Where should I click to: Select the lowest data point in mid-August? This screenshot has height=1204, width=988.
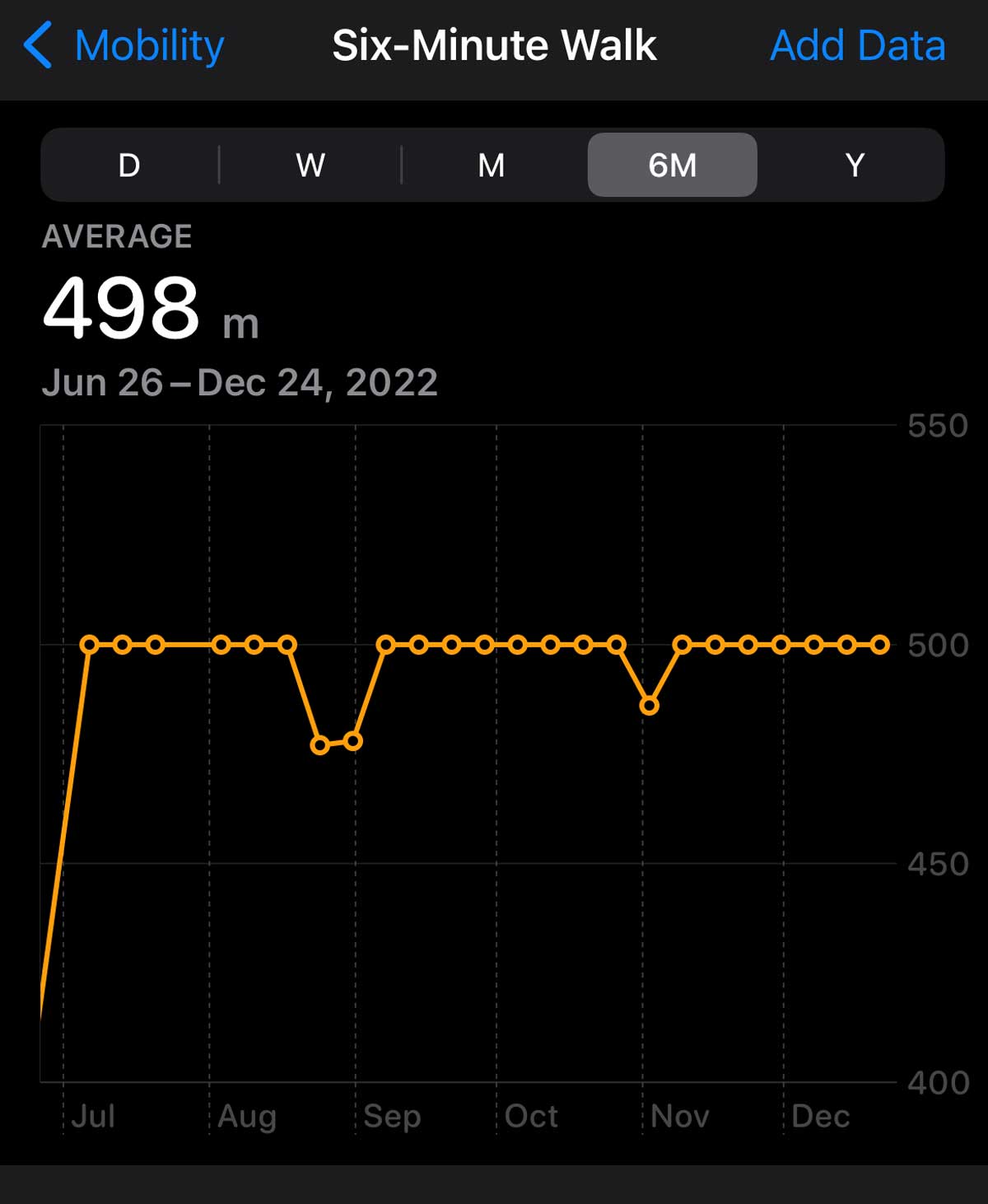(x=319, y=744)
